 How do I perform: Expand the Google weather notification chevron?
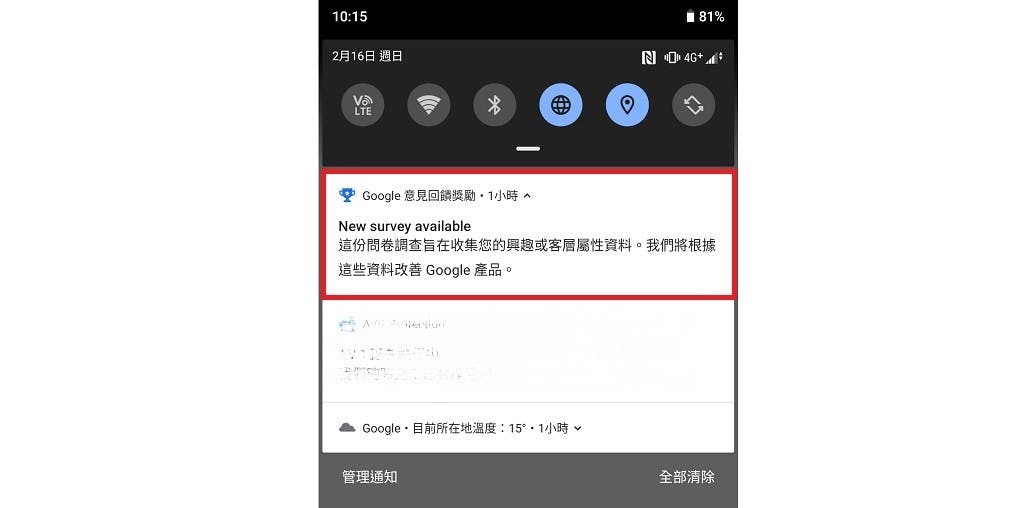[x=578, y=428]
